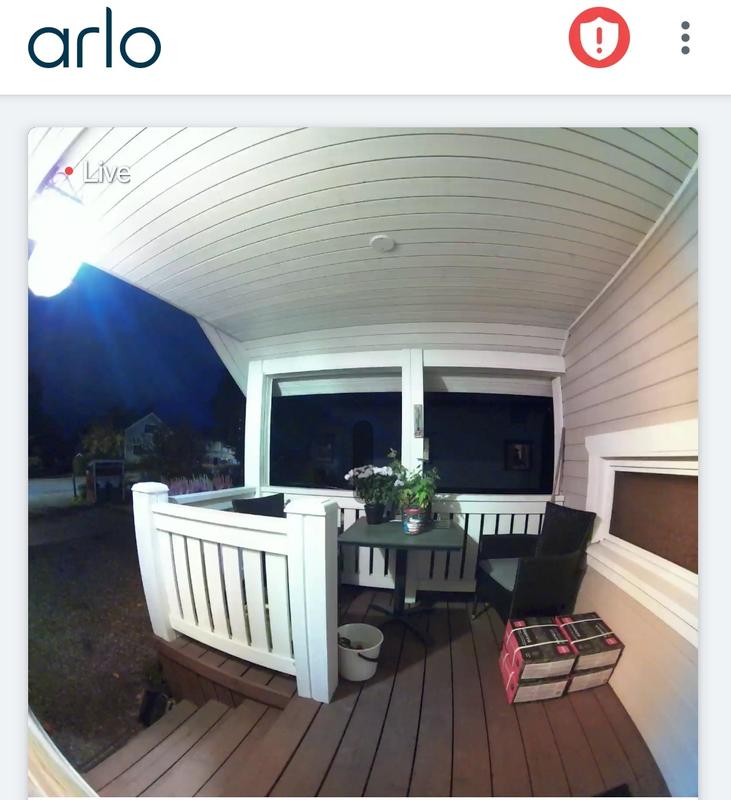
Task: Open the live camera feed view
Action: click(x=362, y=460)
